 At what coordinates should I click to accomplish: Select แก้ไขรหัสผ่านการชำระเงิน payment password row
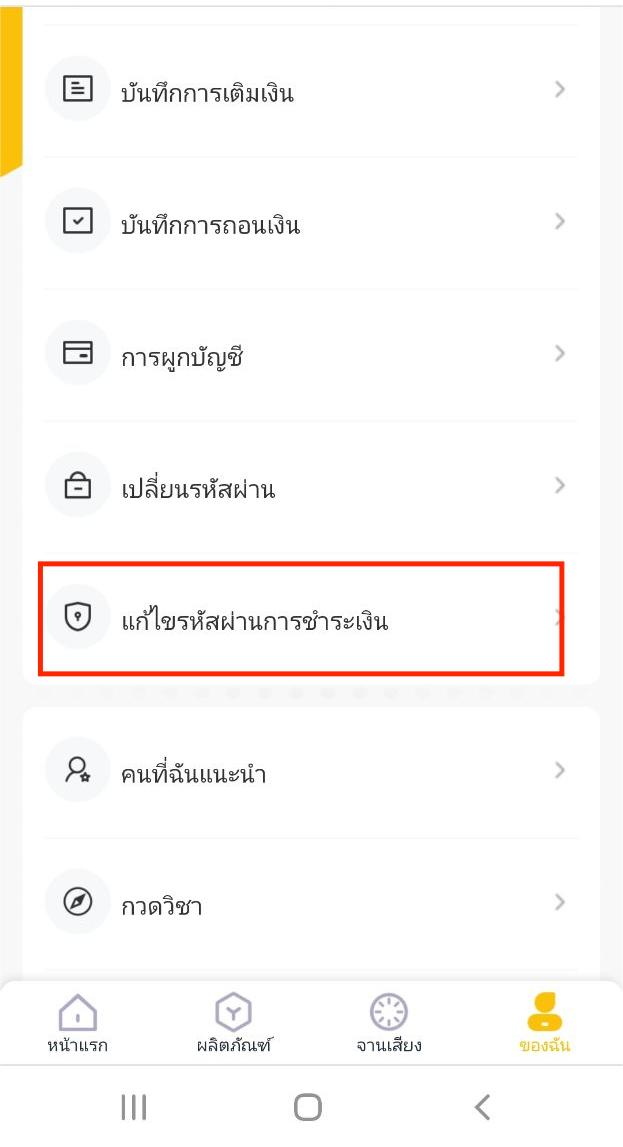300,620
